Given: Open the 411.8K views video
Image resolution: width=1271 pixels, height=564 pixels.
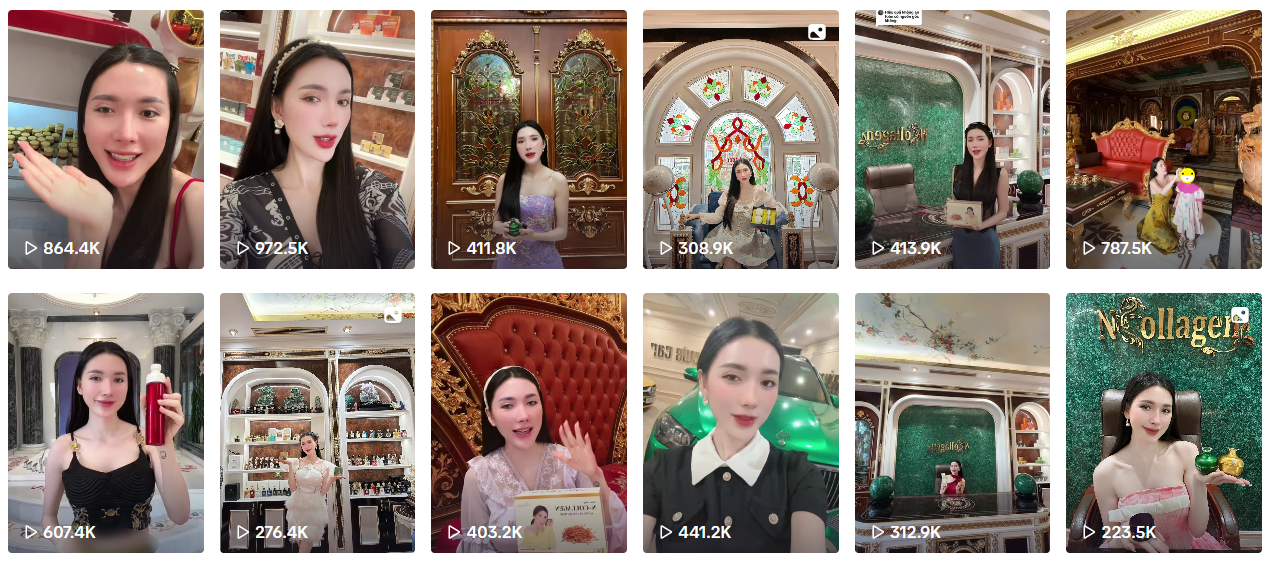Looking at the screenshot, I should click(x=529, y=140).
